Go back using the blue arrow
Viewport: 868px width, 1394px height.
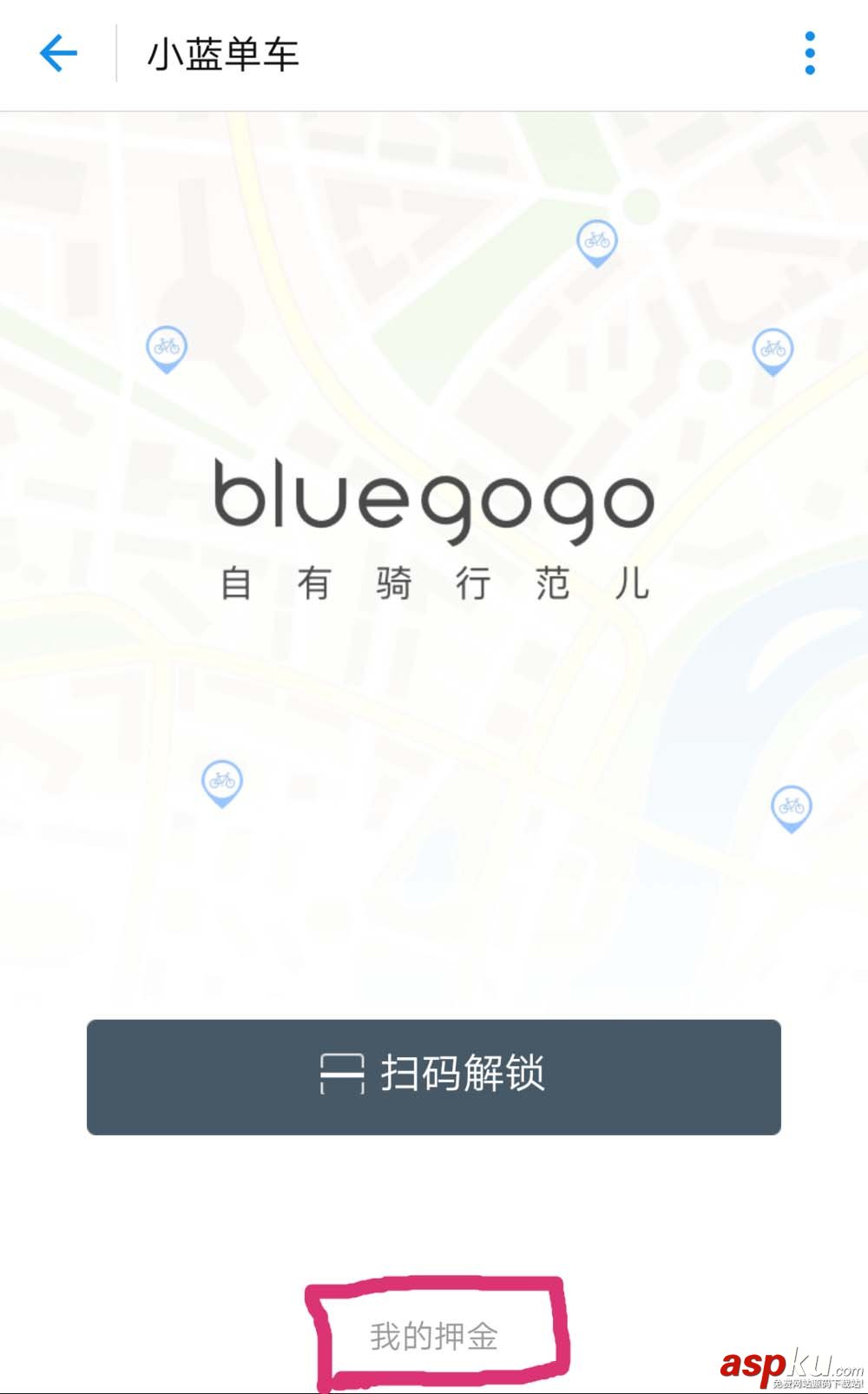(x=58, y=54)
